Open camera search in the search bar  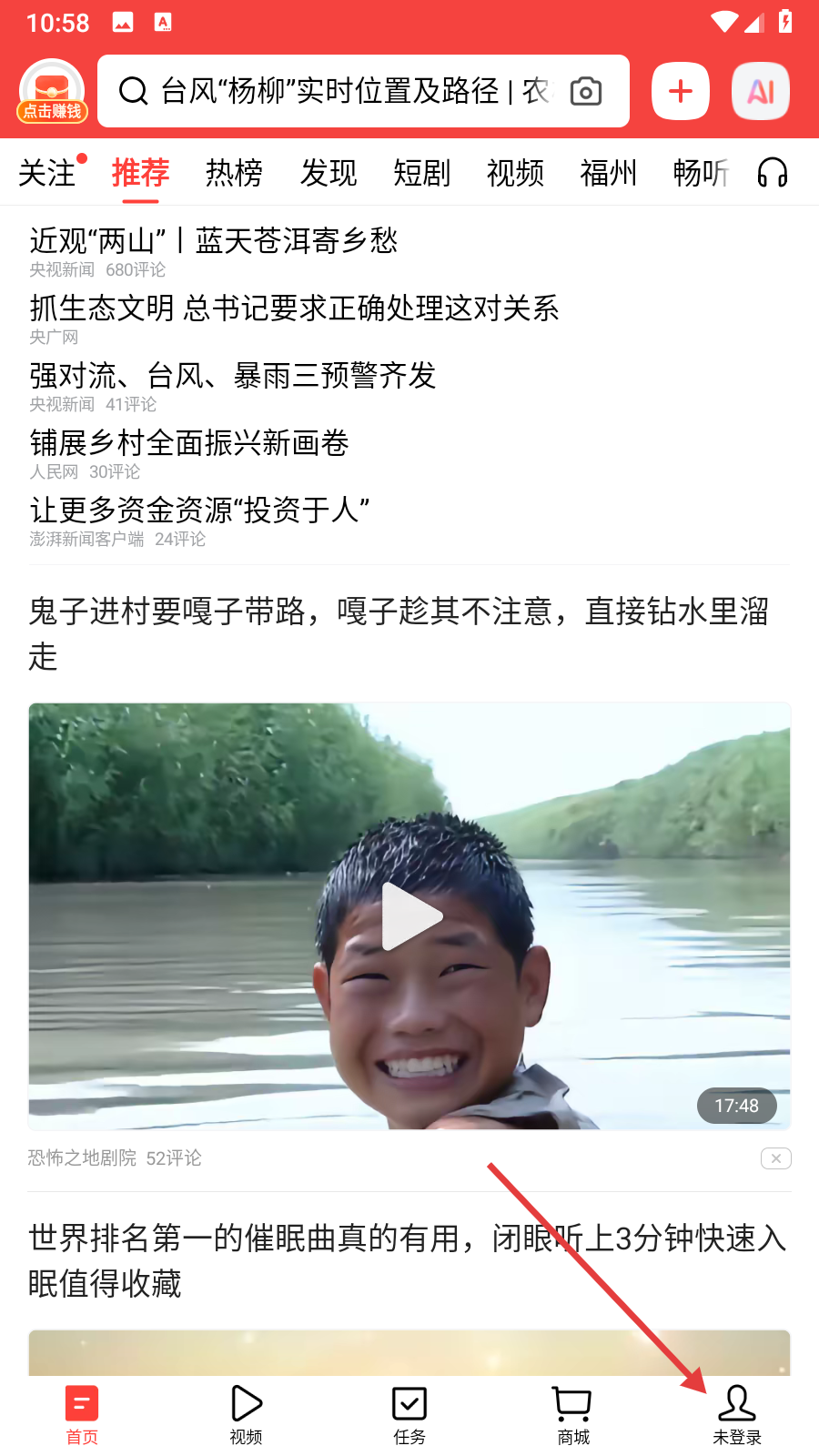[x=586, y=91]
